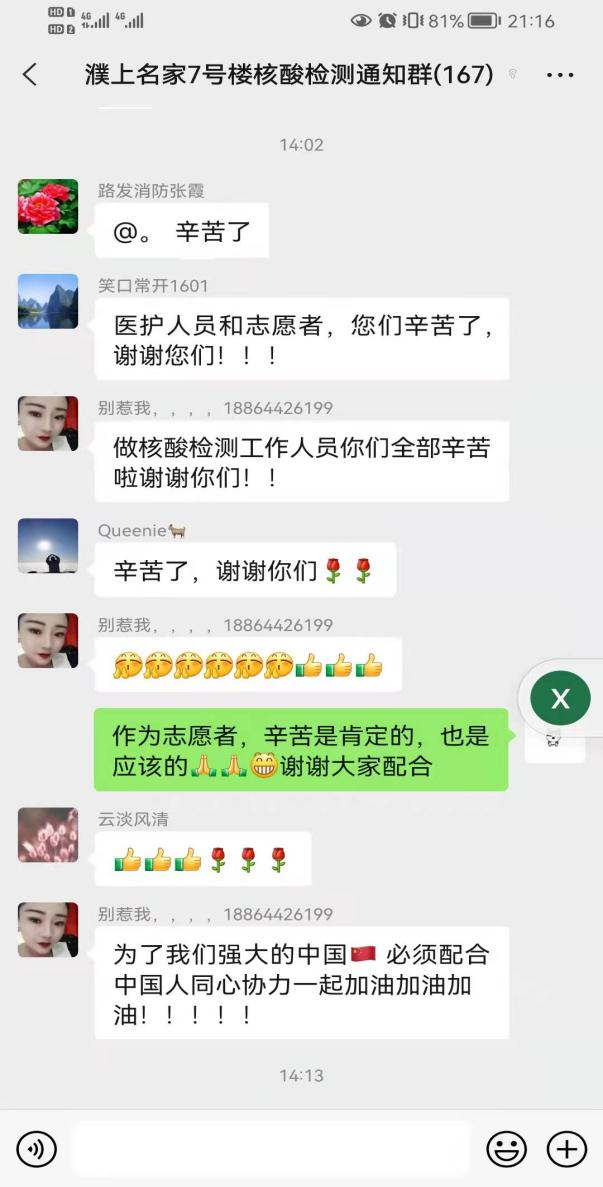
Task: Open the plus attachments menu
Action: [566, 1150]
